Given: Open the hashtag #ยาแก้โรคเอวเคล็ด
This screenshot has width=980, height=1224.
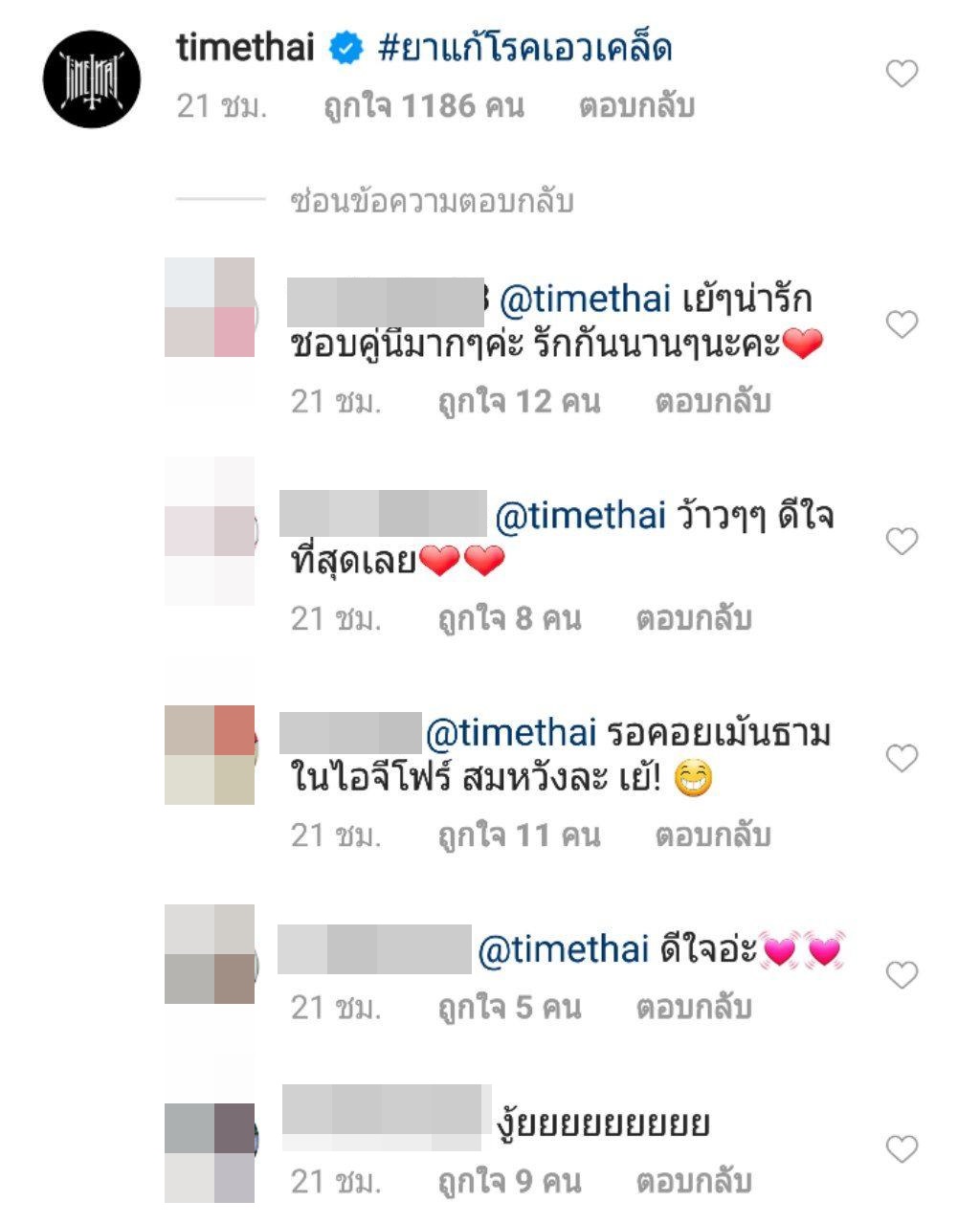Looking at the screenshot, I should click(524, 48).
